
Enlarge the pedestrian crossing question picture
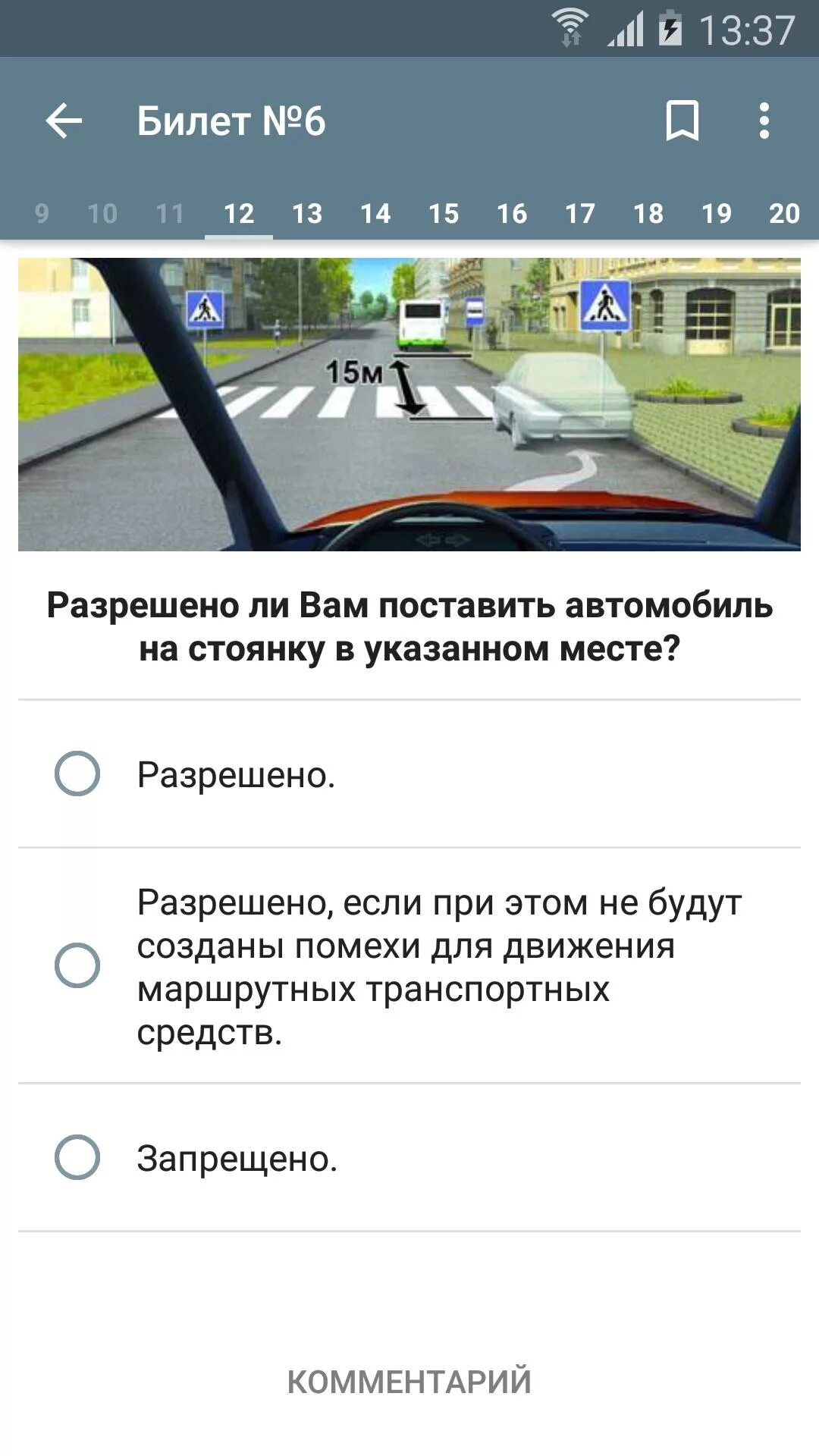(409, 404)
